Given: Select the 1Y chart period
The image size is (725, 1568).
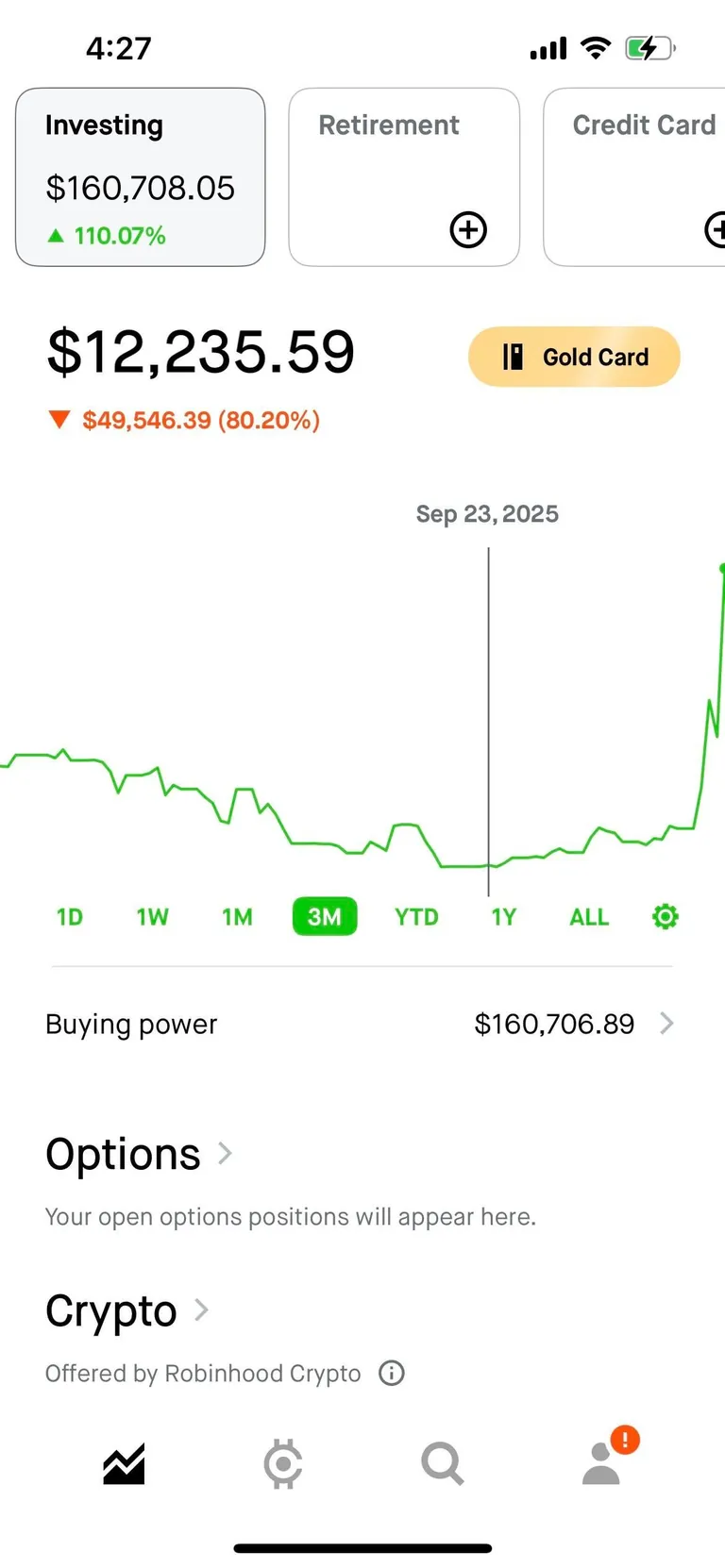Looking at the screenshot, I should [x=503, y=916].
